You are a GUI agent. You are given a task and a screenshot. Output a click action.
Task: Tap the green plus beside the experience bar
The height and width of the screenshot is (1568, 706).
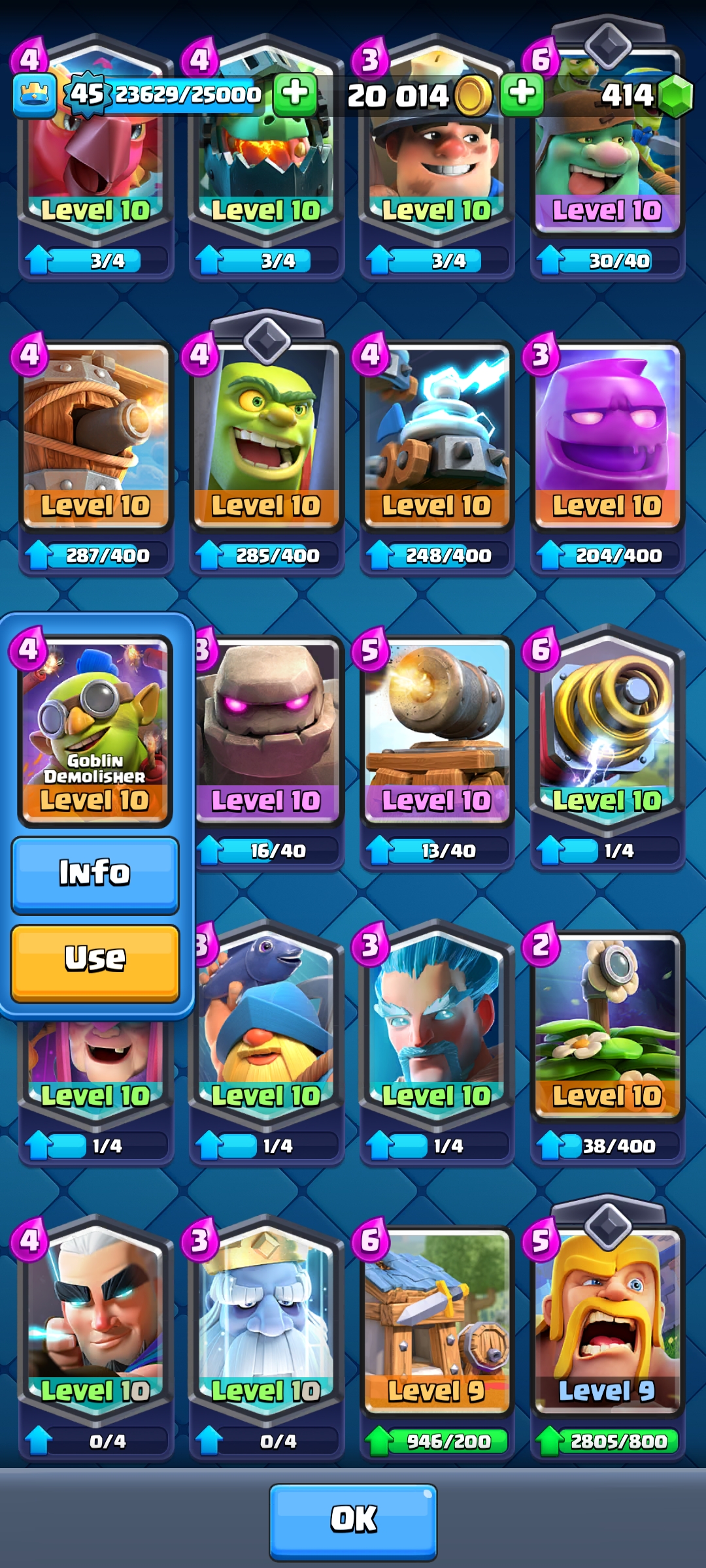click(295, 95)
